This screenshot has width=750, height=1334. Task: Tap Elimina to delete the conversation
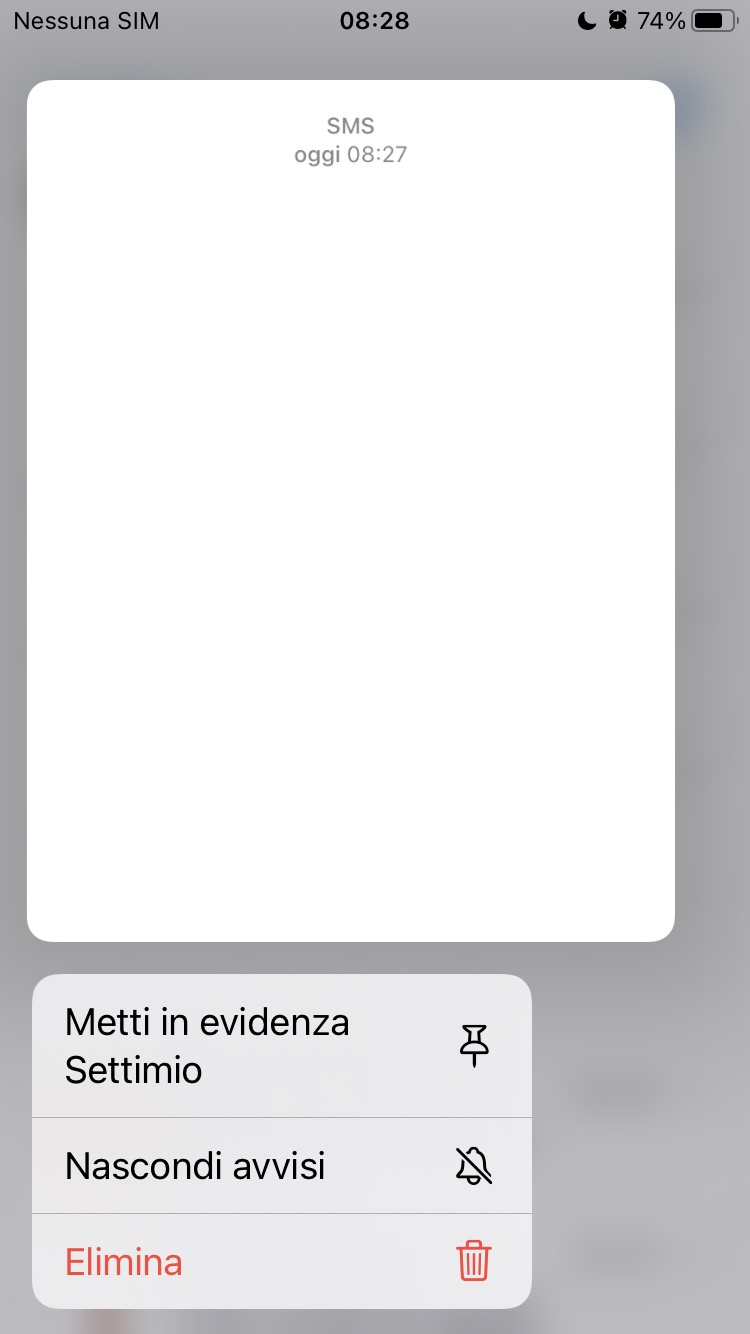coord(280,1262)
